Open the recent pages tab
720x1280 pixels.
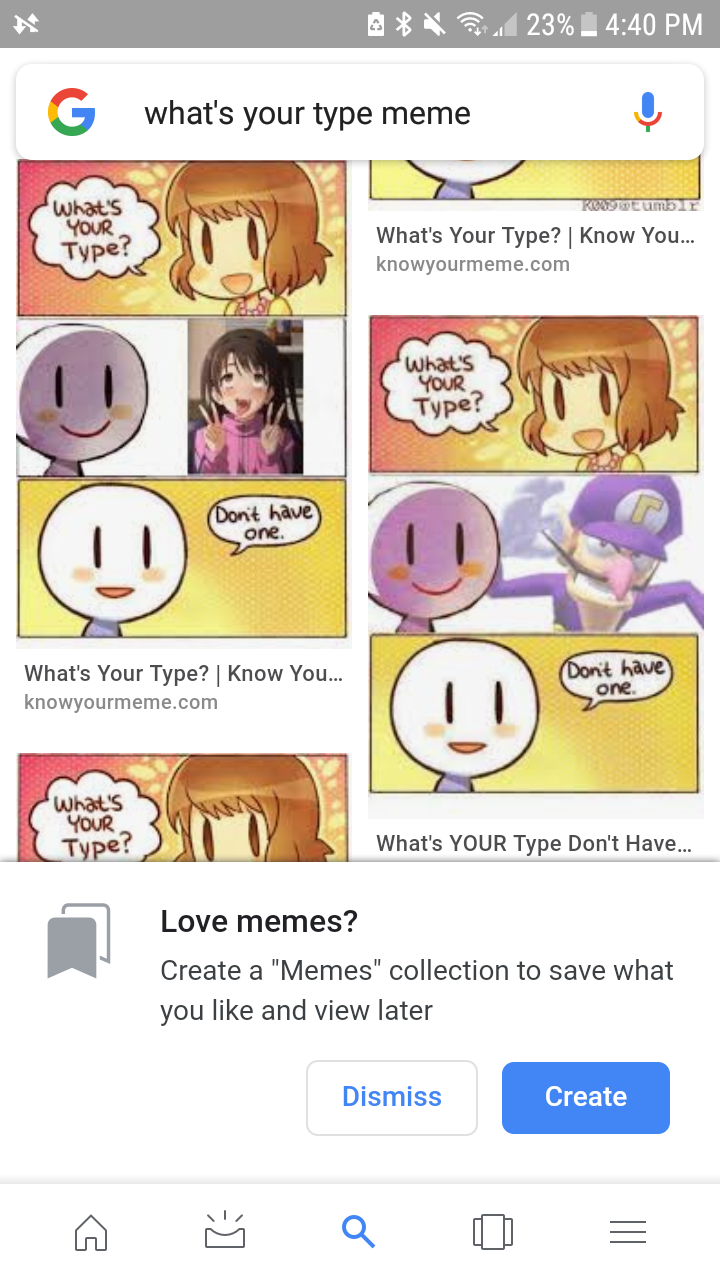point(492,1231)
